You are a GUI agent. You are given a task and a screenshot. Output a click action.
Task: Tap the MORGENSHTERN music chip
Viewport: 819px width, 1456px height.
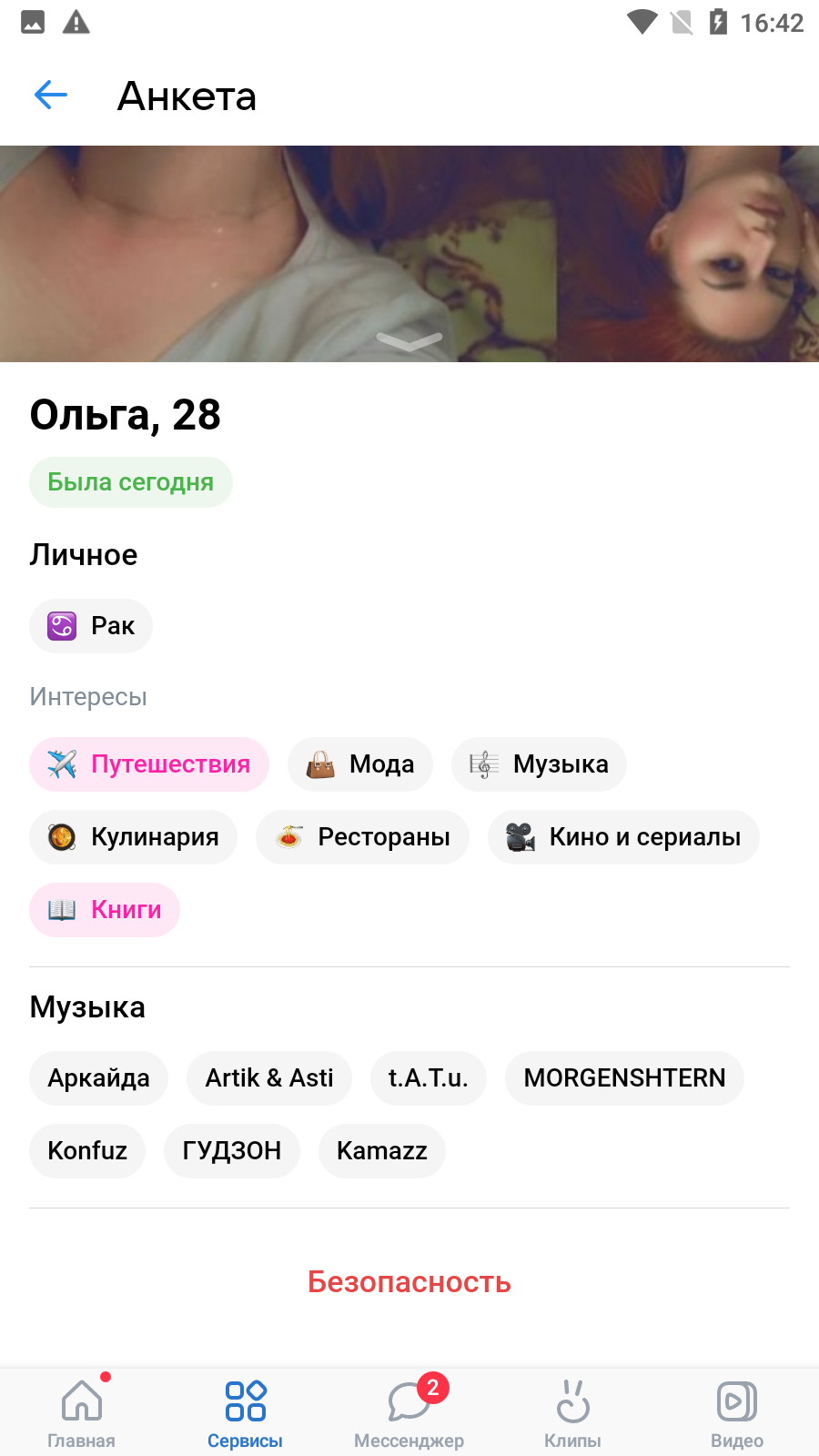tap(624, 1078)
